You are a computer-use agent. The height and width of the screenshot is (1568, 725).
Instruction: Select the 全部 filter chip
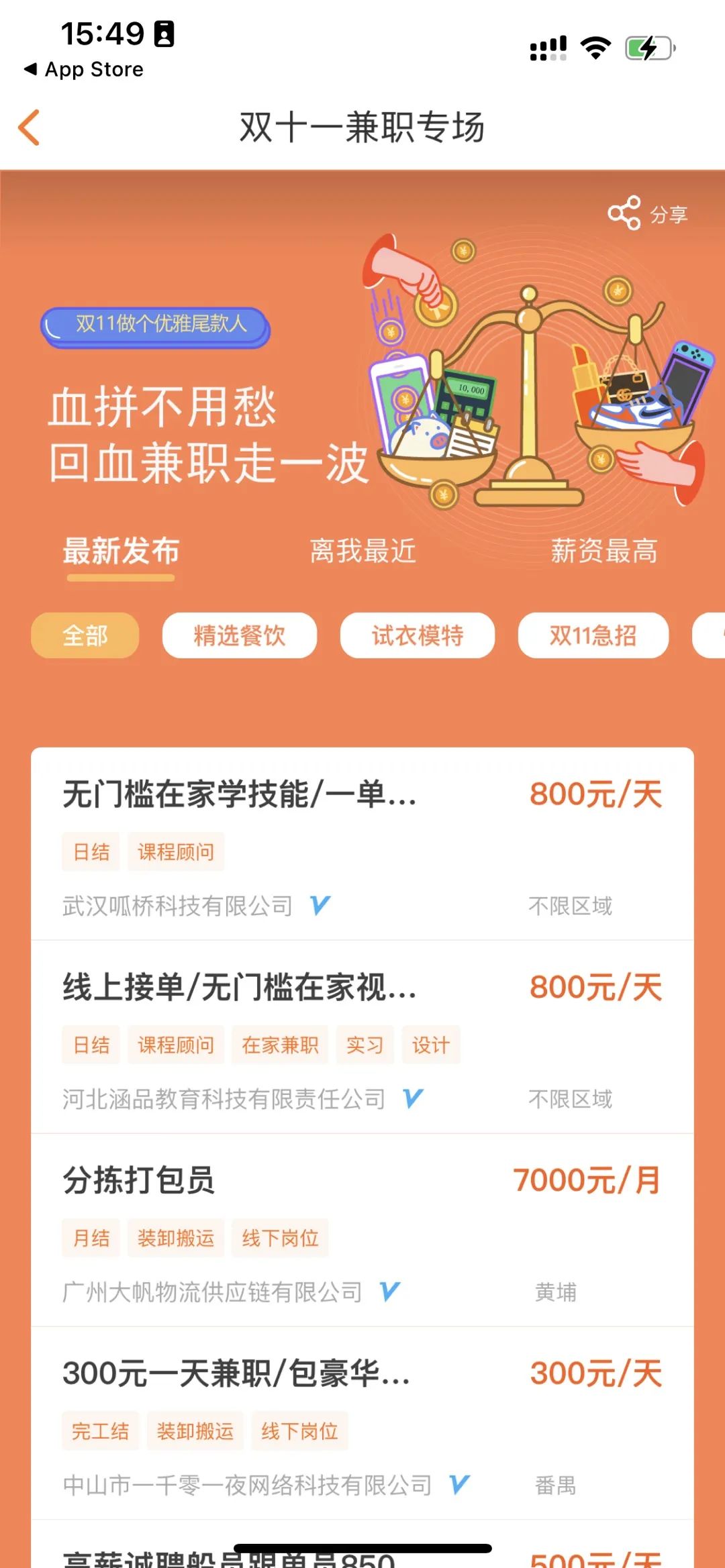point(84,635)
